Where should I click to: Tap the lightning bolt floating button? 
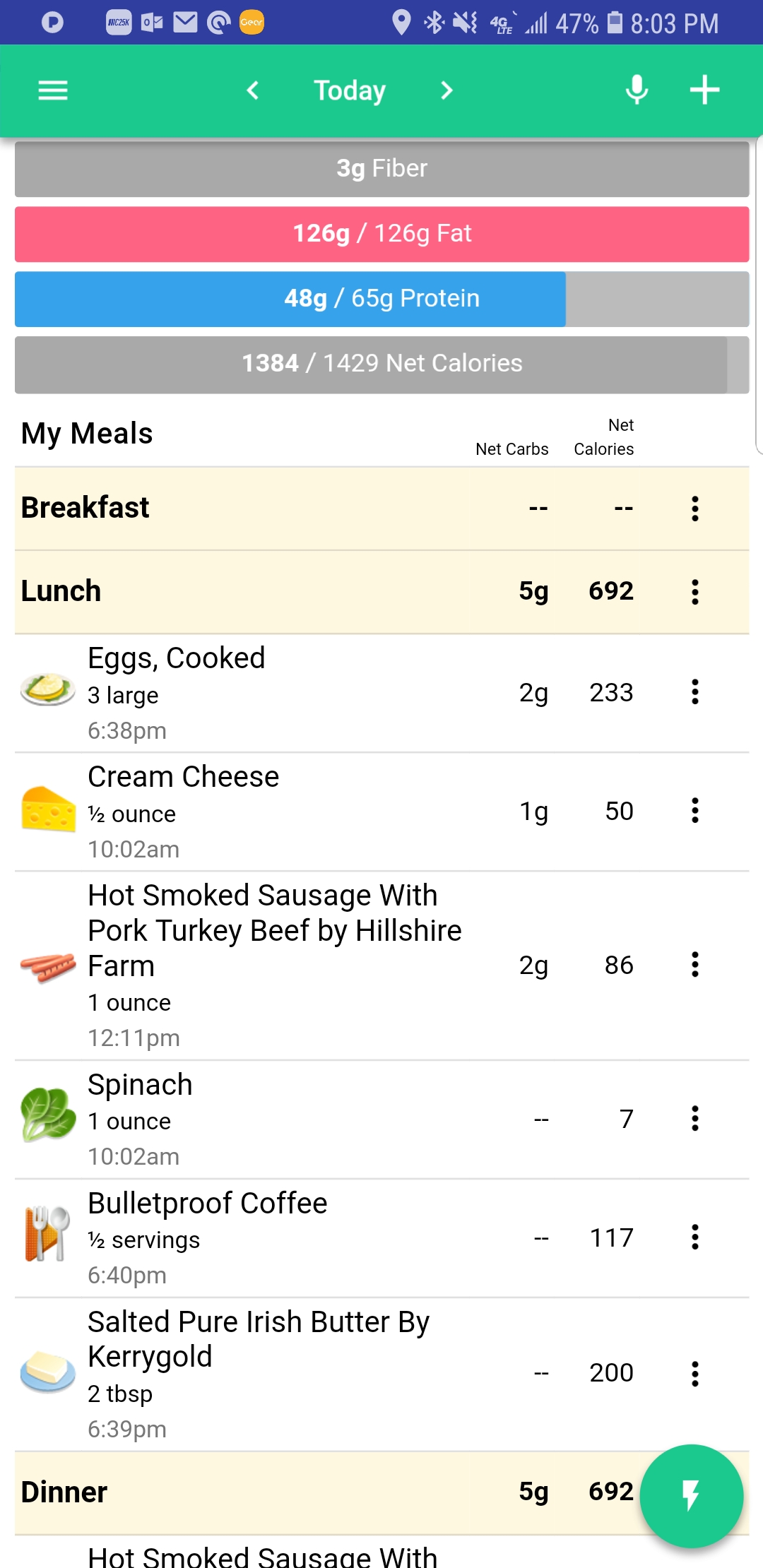691,1496
